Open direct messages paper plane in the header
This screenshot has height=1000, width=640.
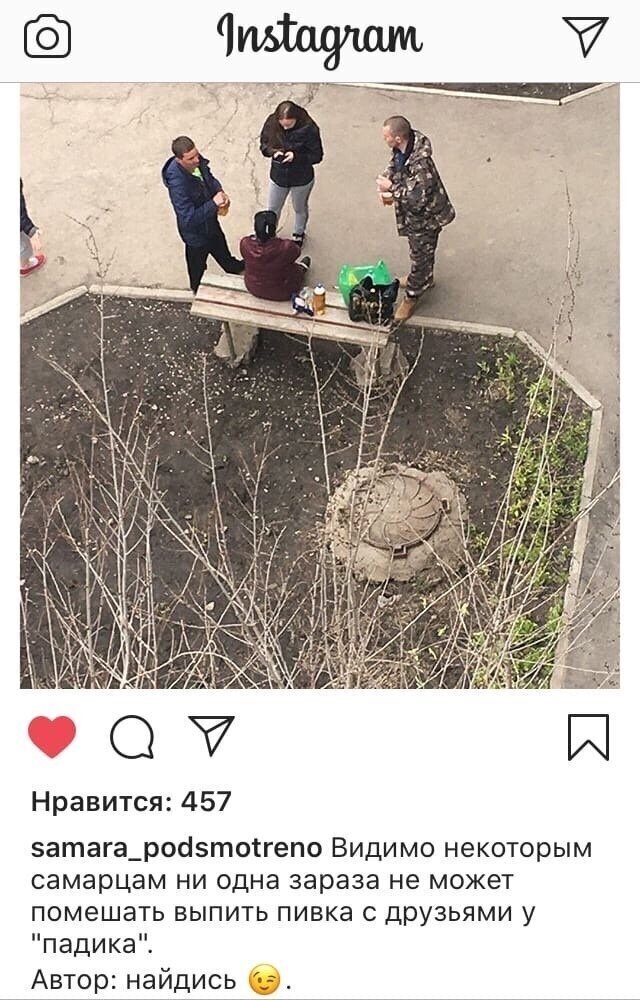584,36
